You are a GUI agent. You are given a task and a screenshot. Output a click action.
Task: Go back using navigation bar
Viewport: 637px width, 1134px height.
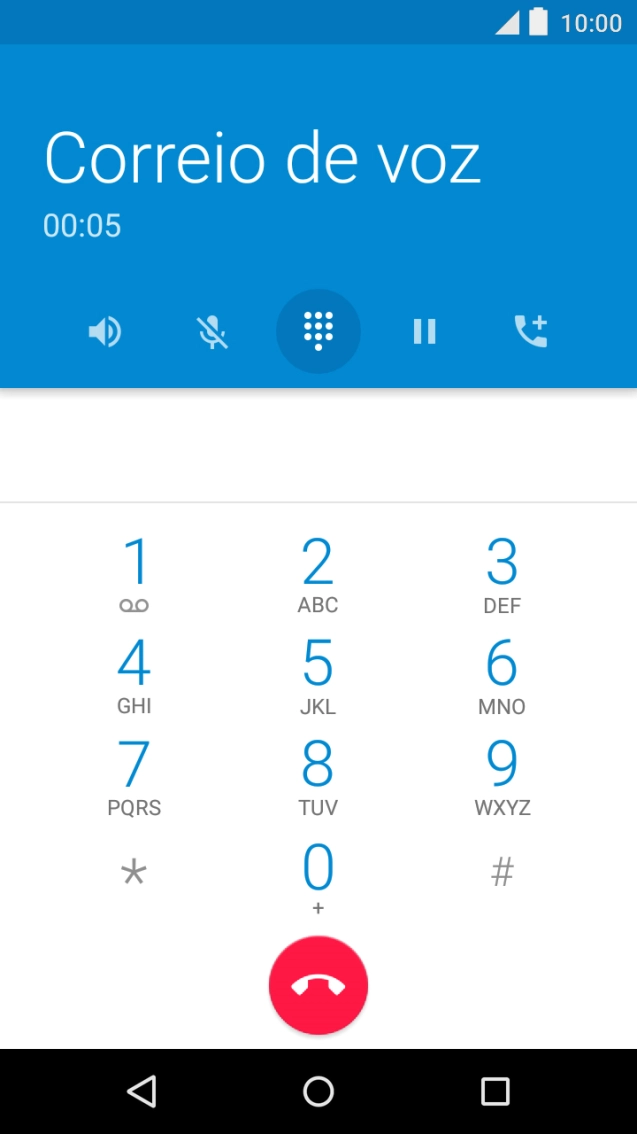tap(142, 1091)
